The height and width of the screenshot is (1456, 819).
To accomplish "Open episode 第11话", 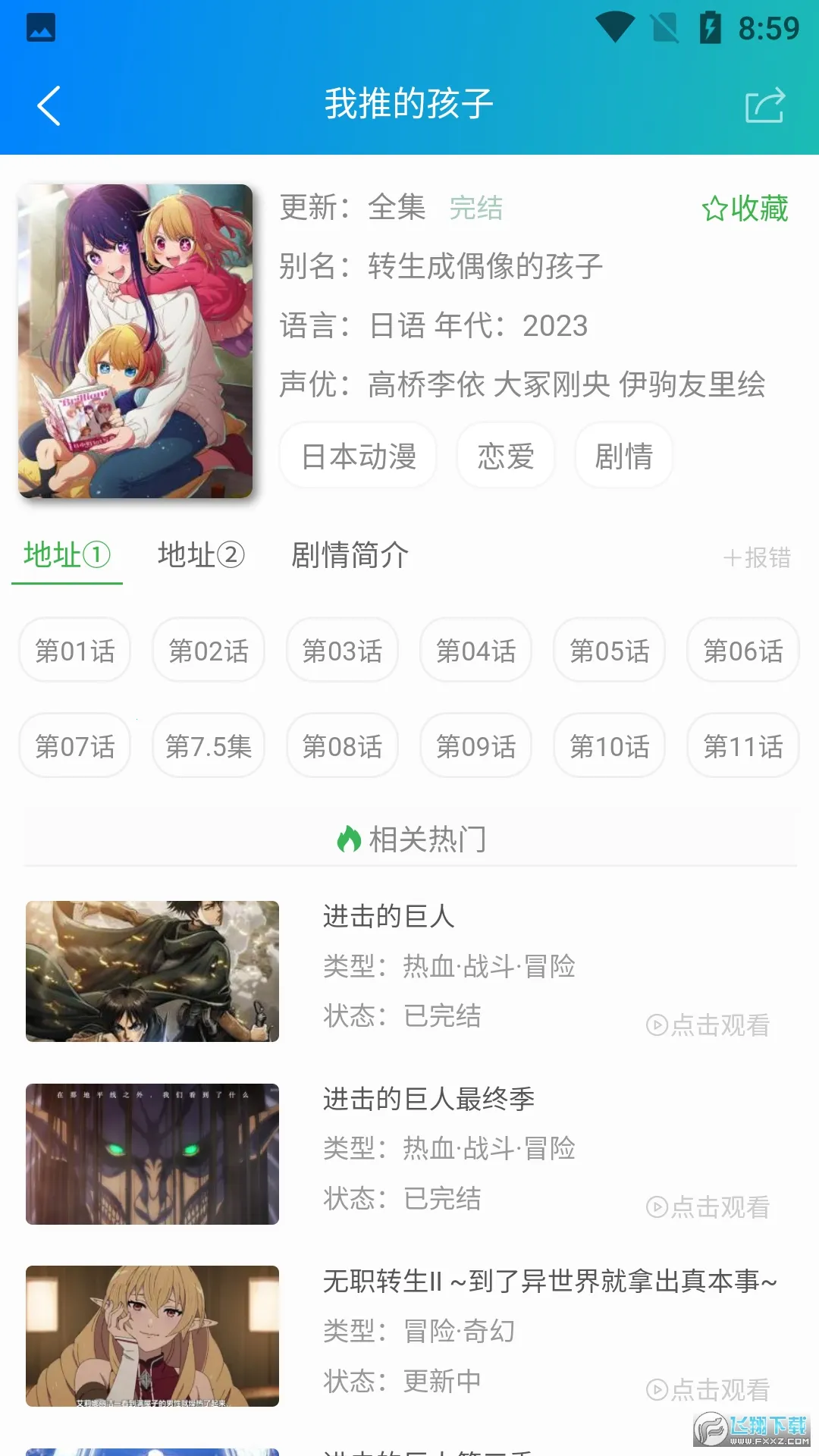I will (742, 745).
